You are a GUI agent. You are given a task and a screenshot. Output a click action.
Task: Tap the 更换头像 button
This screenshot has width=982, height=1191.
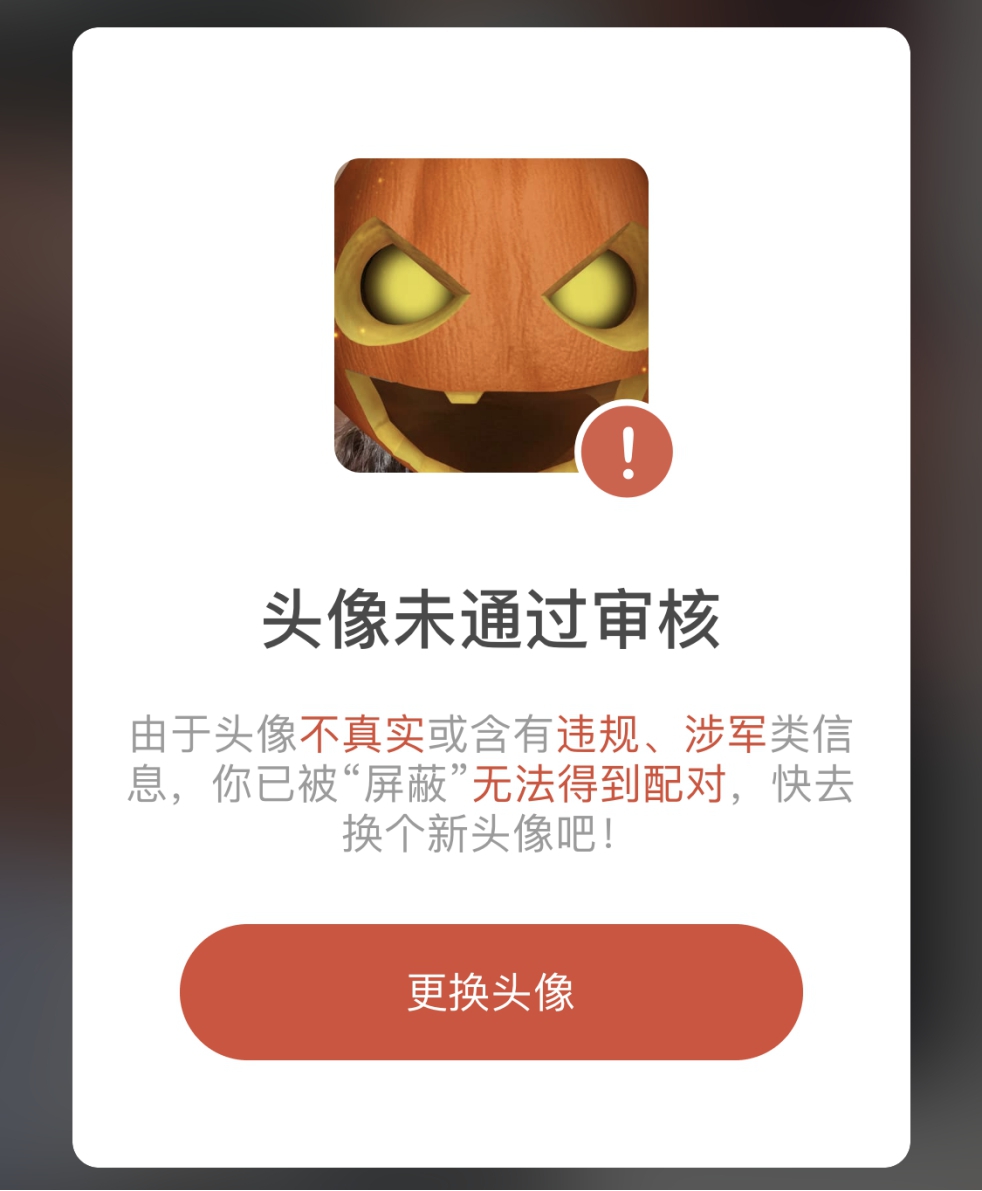pyautogui.click(x=491, y=991)
